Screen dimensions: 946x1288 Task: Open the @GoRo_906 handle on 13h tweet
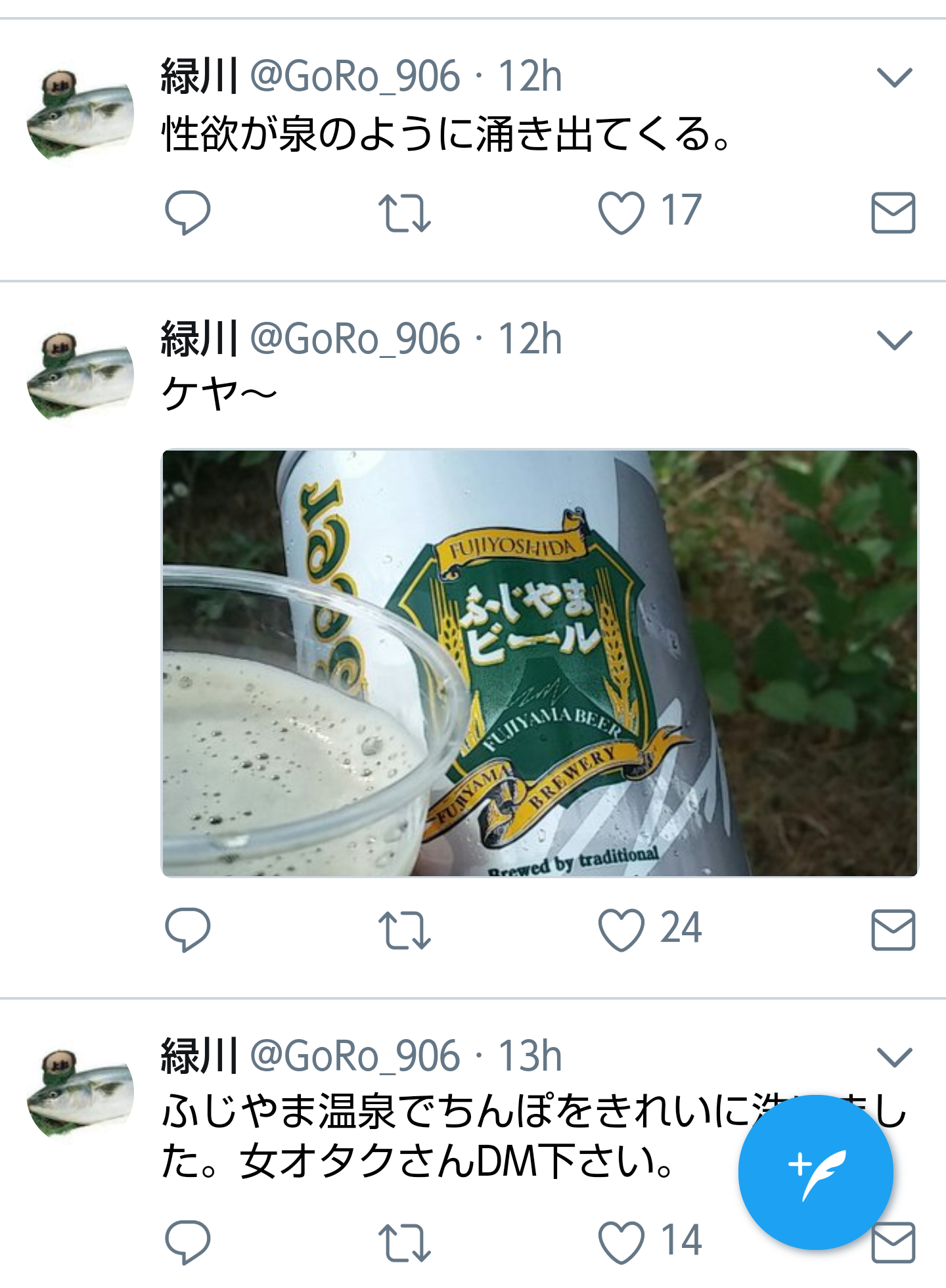coord(355,1056)
